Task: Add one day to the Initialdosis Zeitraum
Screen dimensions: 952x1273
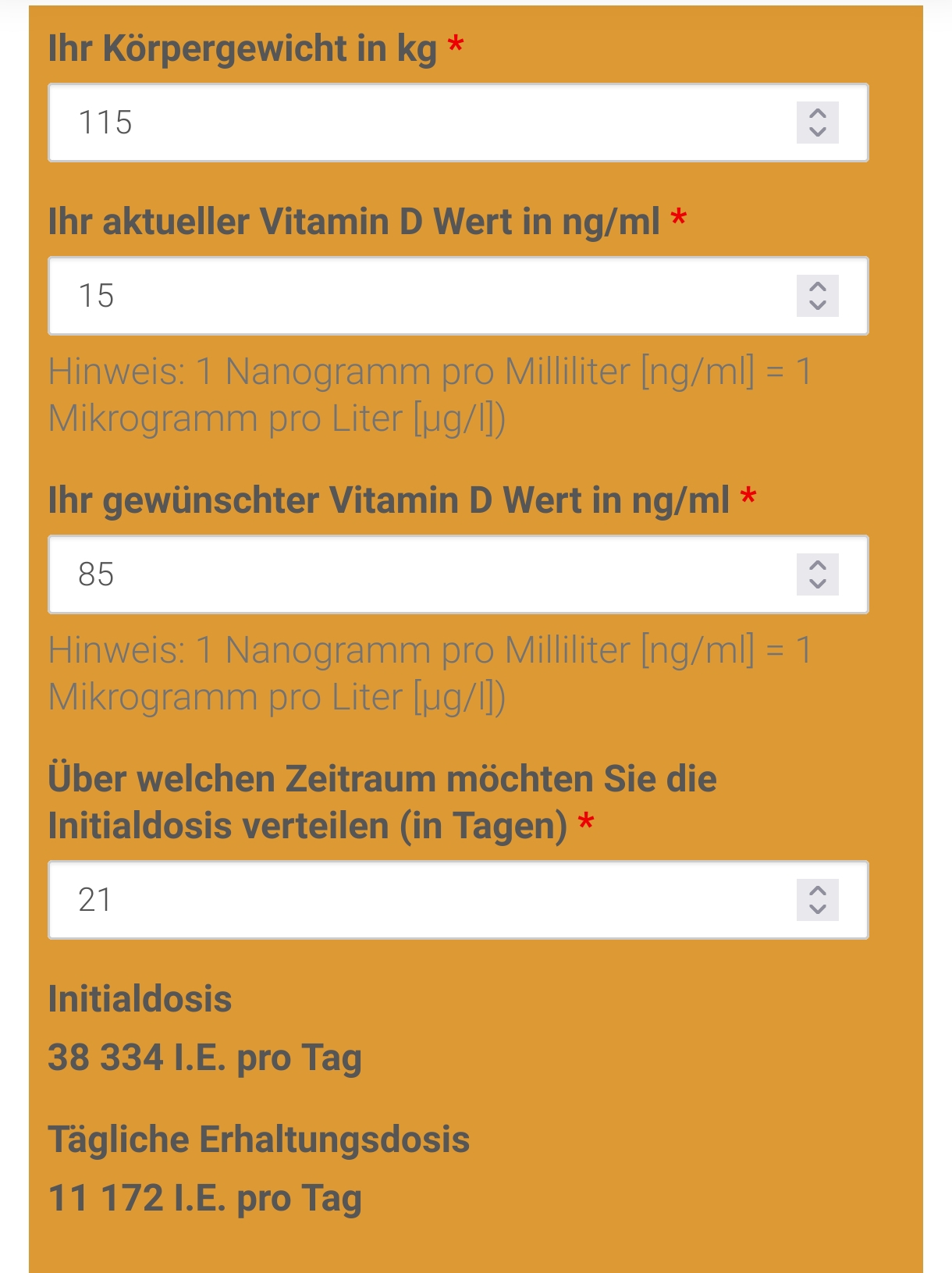Action: pyautogui.click(x=817, y=891)
